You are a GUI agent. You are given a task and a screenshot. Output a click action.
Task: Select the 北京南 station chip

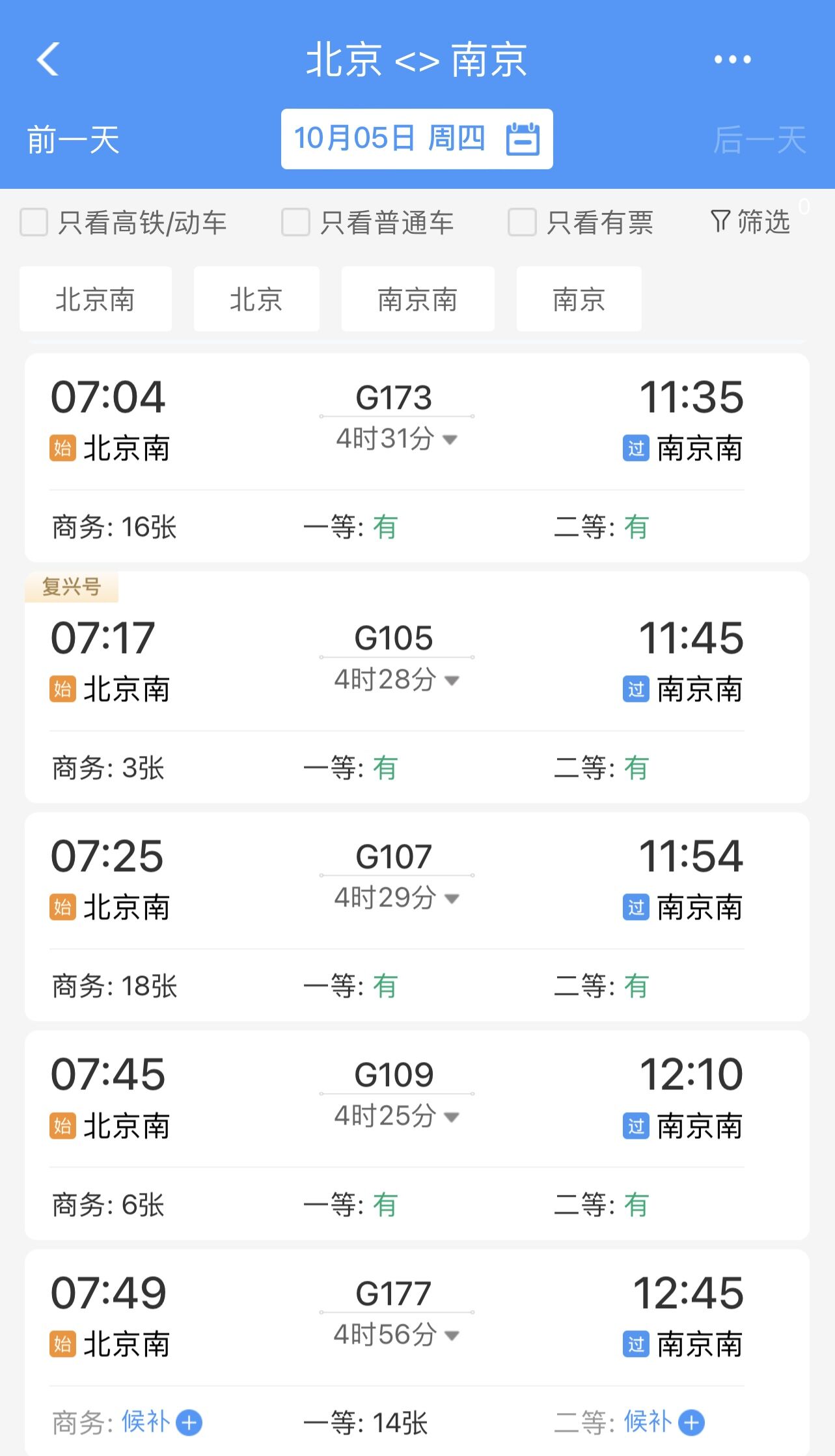pos(96,299)
